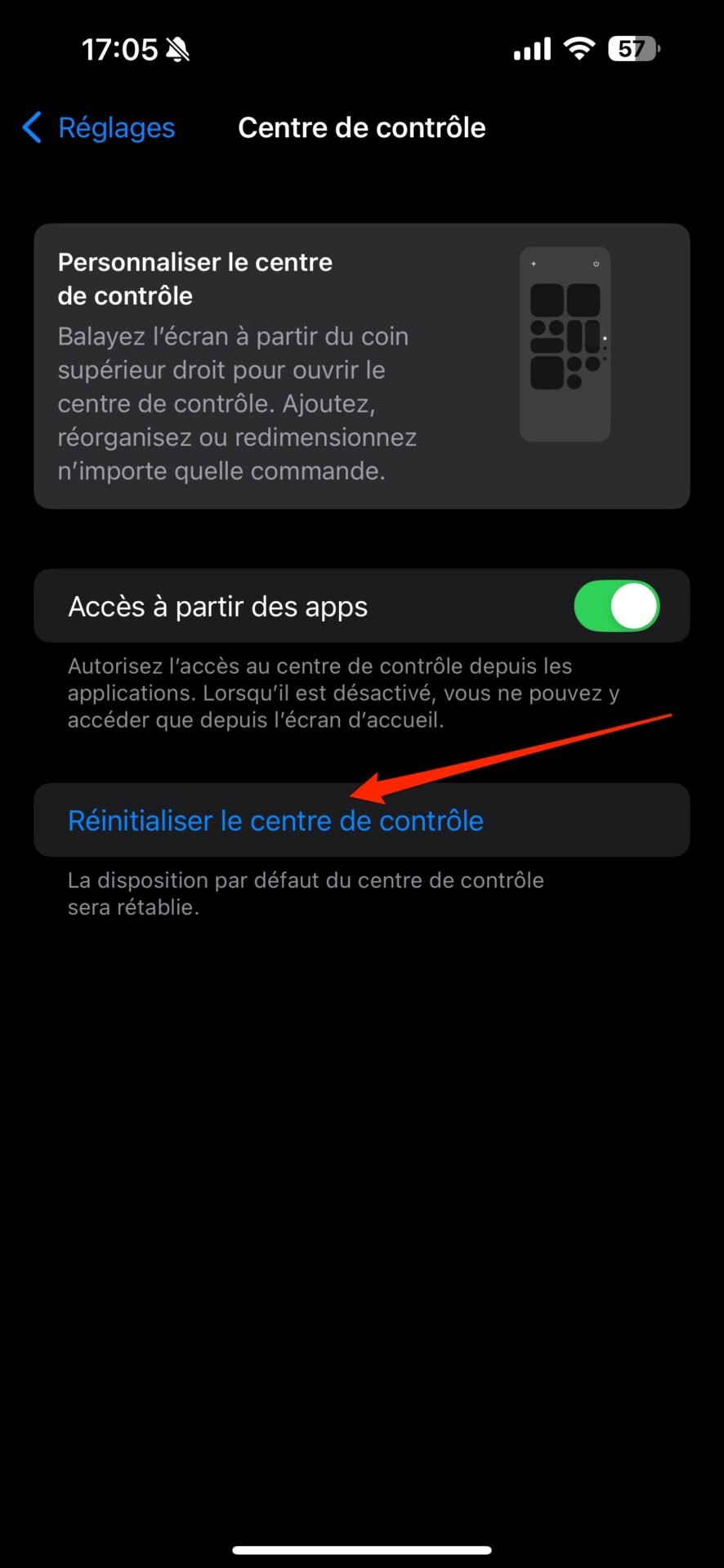Tap Réinitialiser le centre de contrôle

(x=275, y=821)
